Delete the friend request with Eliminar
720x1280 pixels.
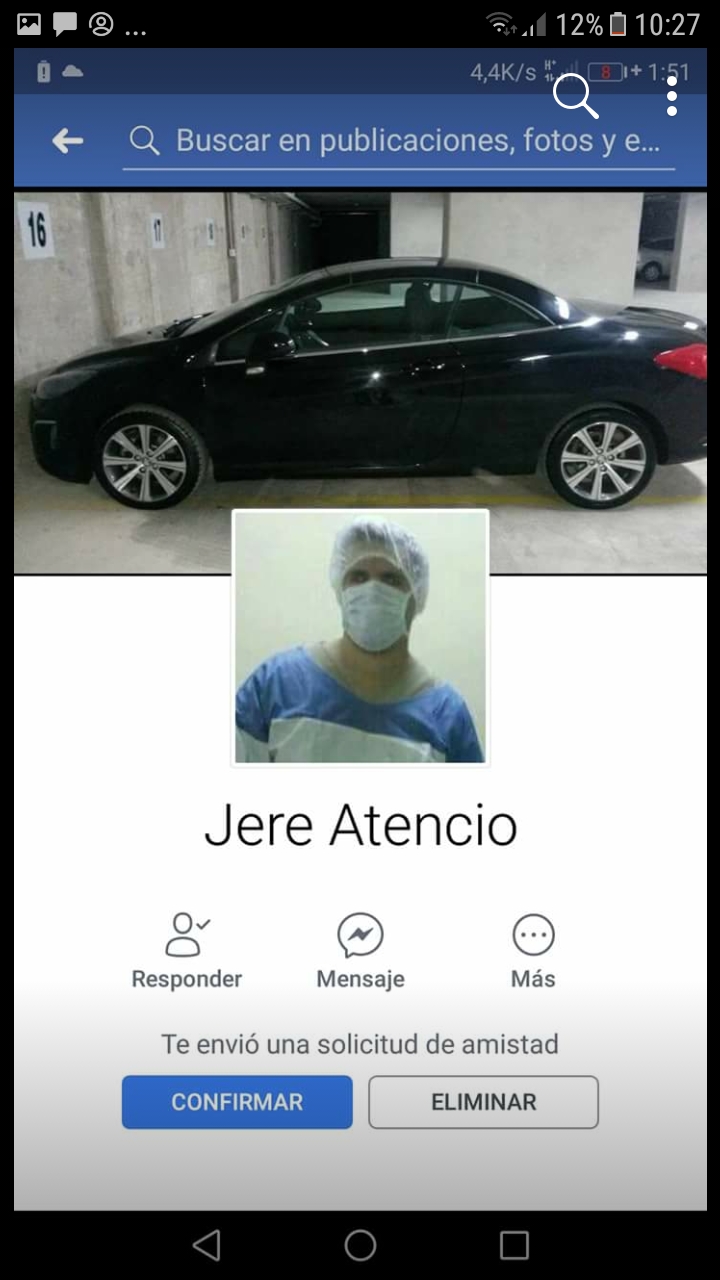pos(483,1102)
